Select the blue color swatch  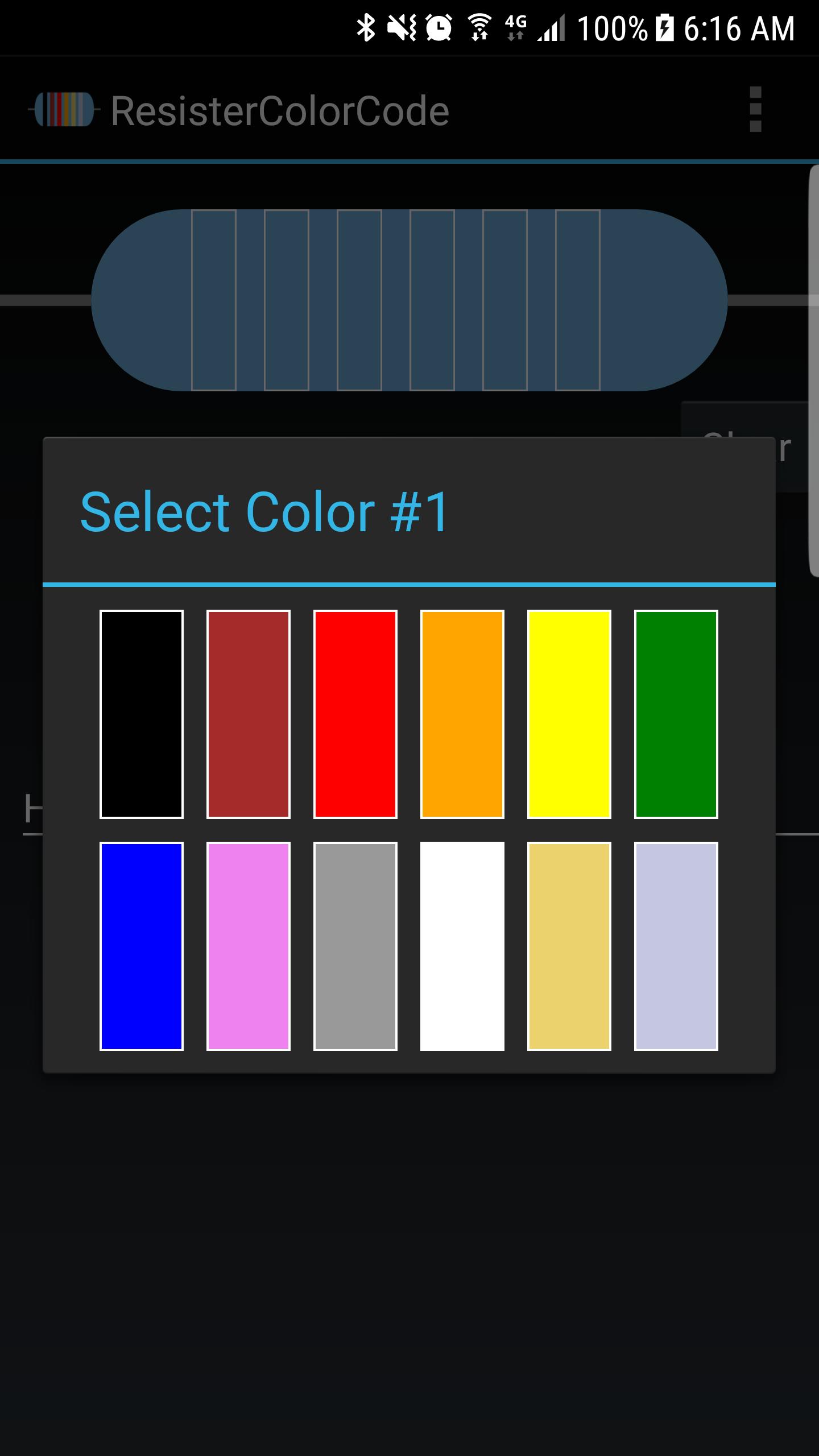click(x=142, y=946)
